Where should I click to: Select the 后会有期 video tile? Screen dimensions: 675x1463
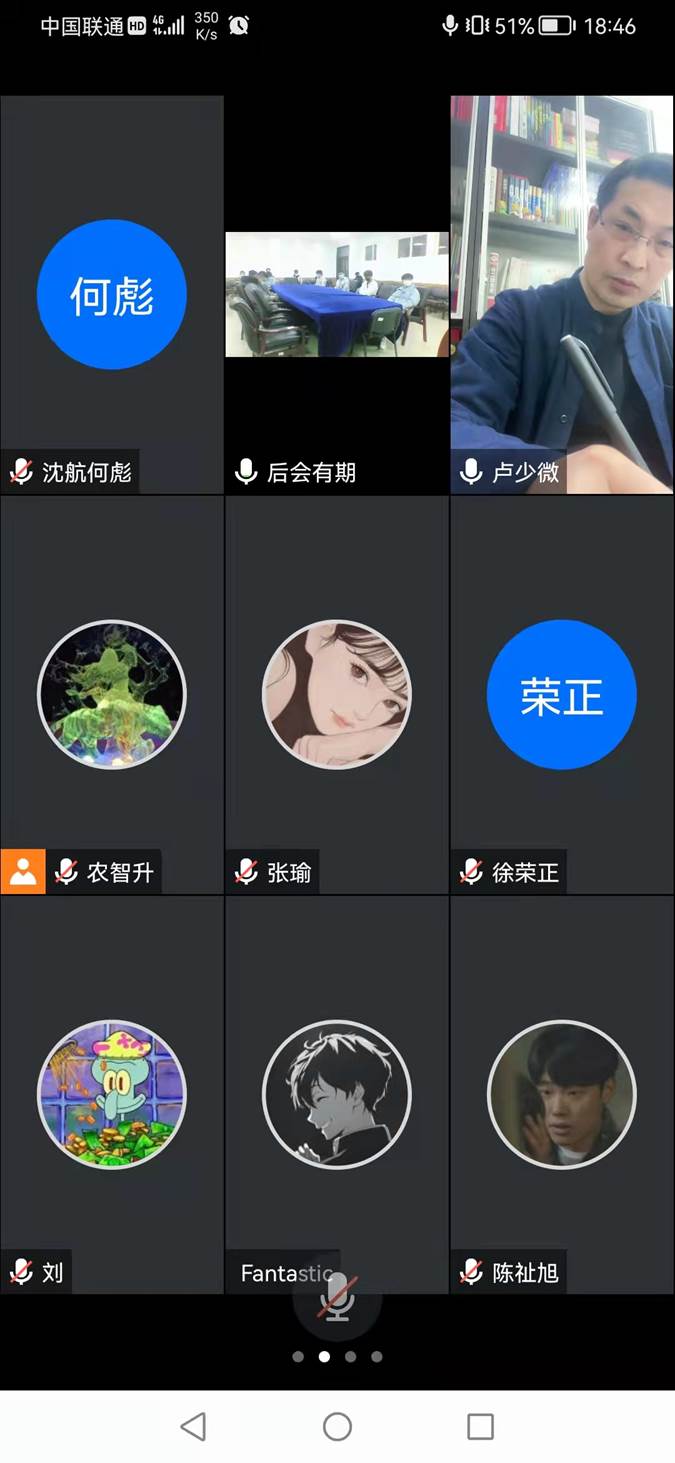click(x=337, y=295)
